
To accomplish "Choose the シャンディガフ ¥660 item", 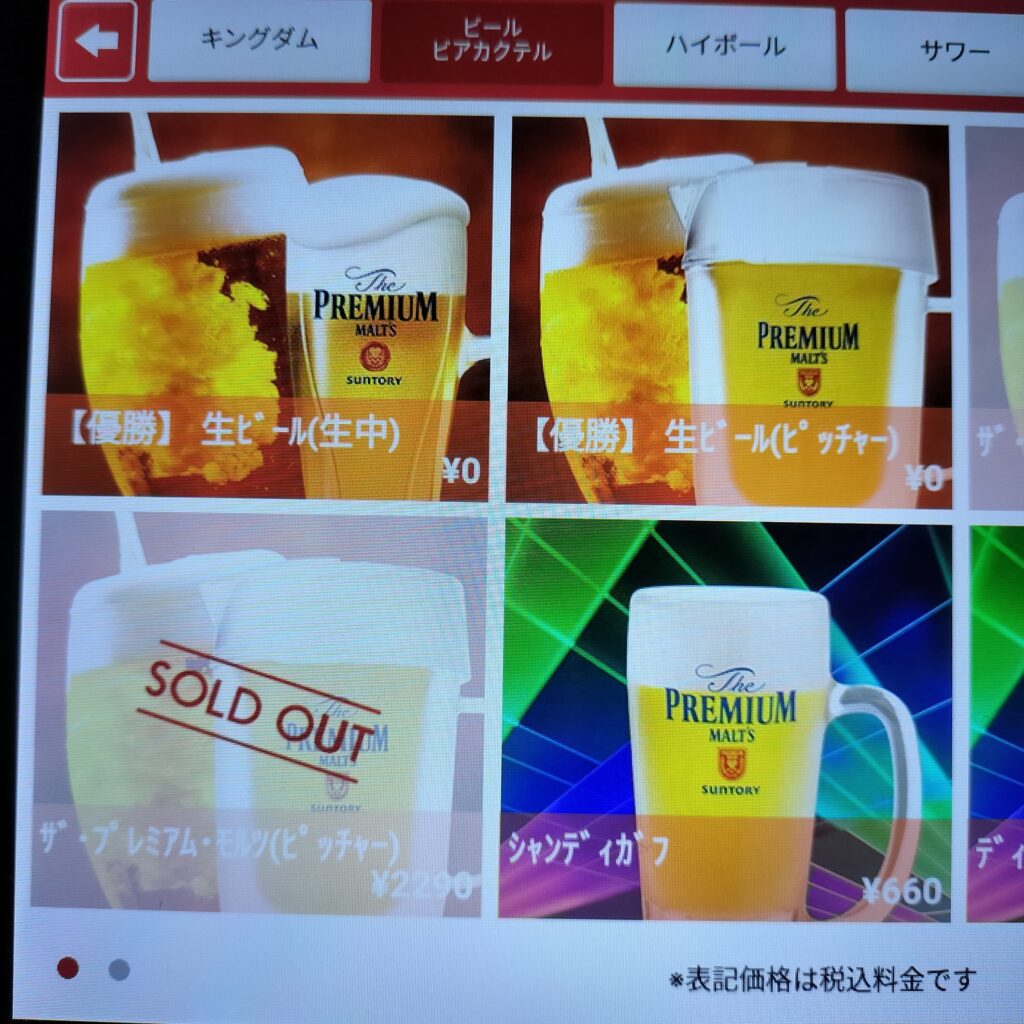I will pos(724,718).
